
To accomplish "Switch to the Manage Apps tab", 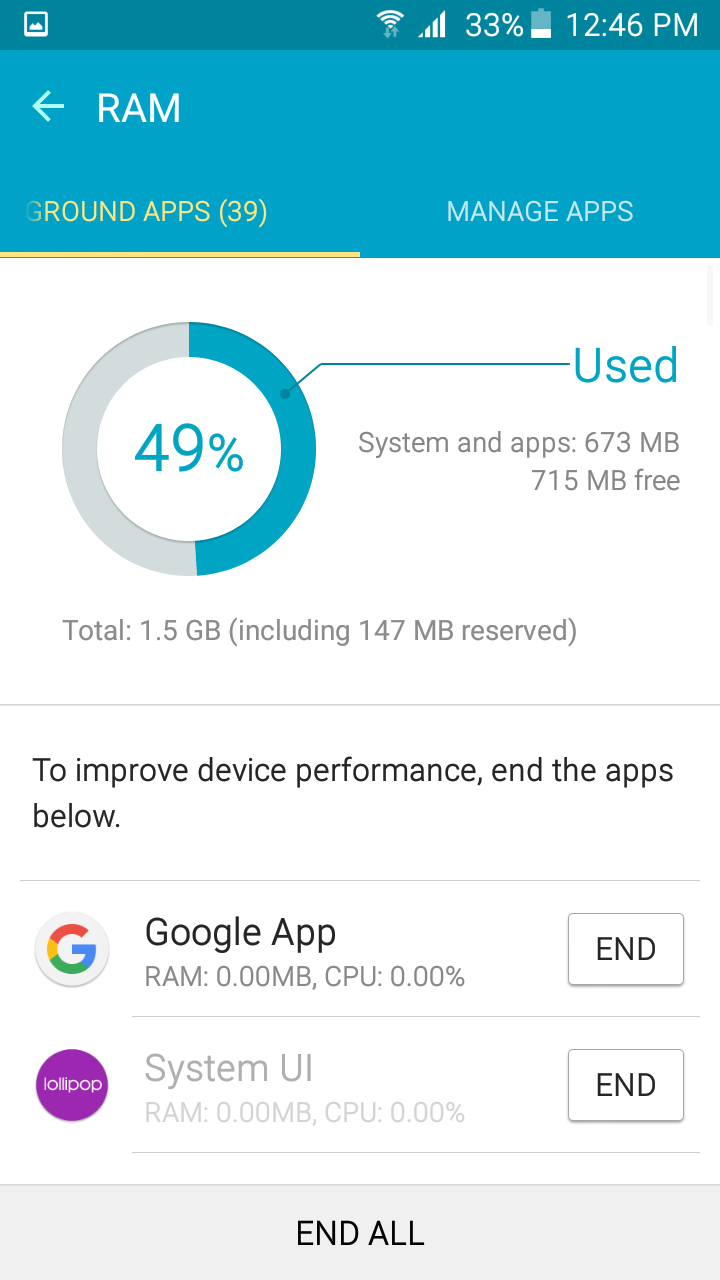I will pyautogui.click(x=540, y=212).
